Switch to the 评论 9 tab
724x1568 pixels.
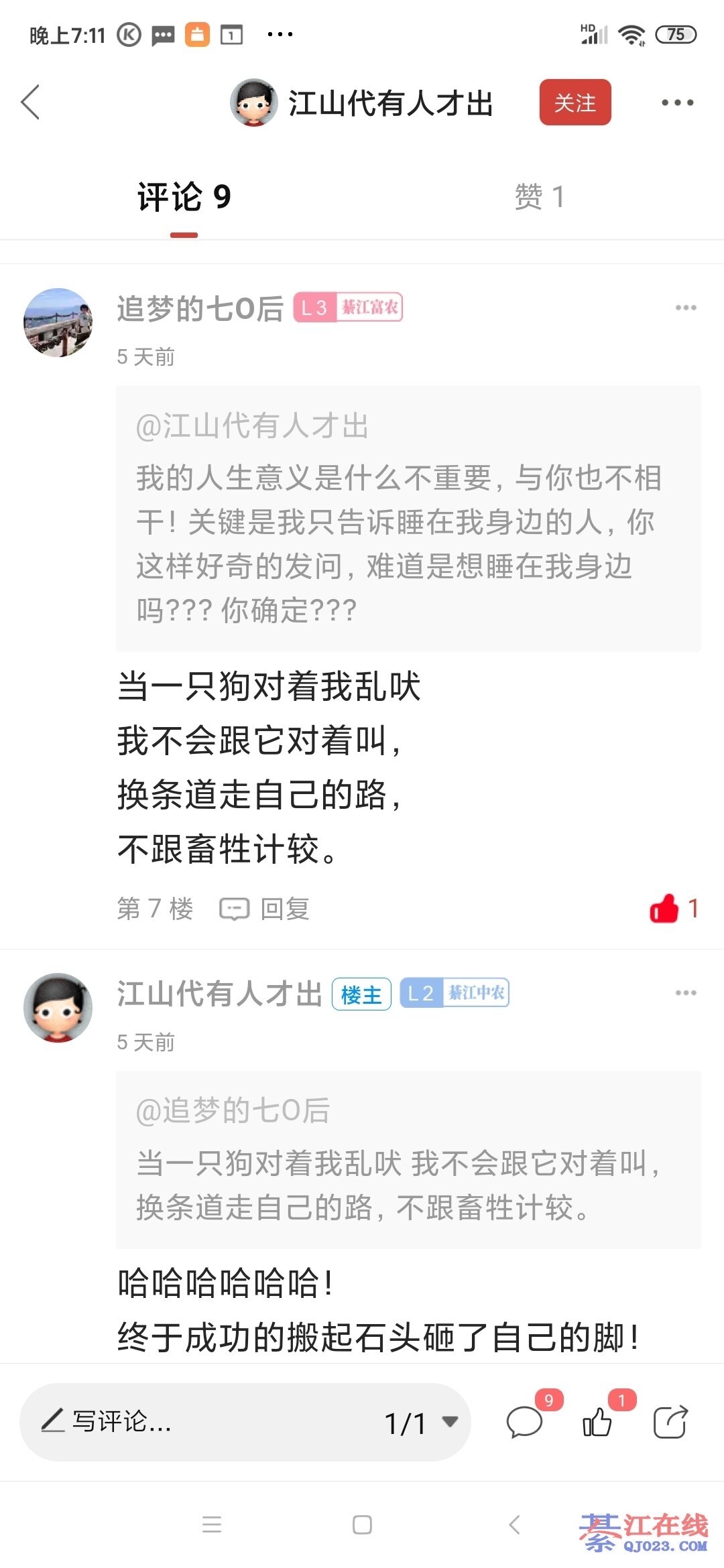click(x=184, y=197)
